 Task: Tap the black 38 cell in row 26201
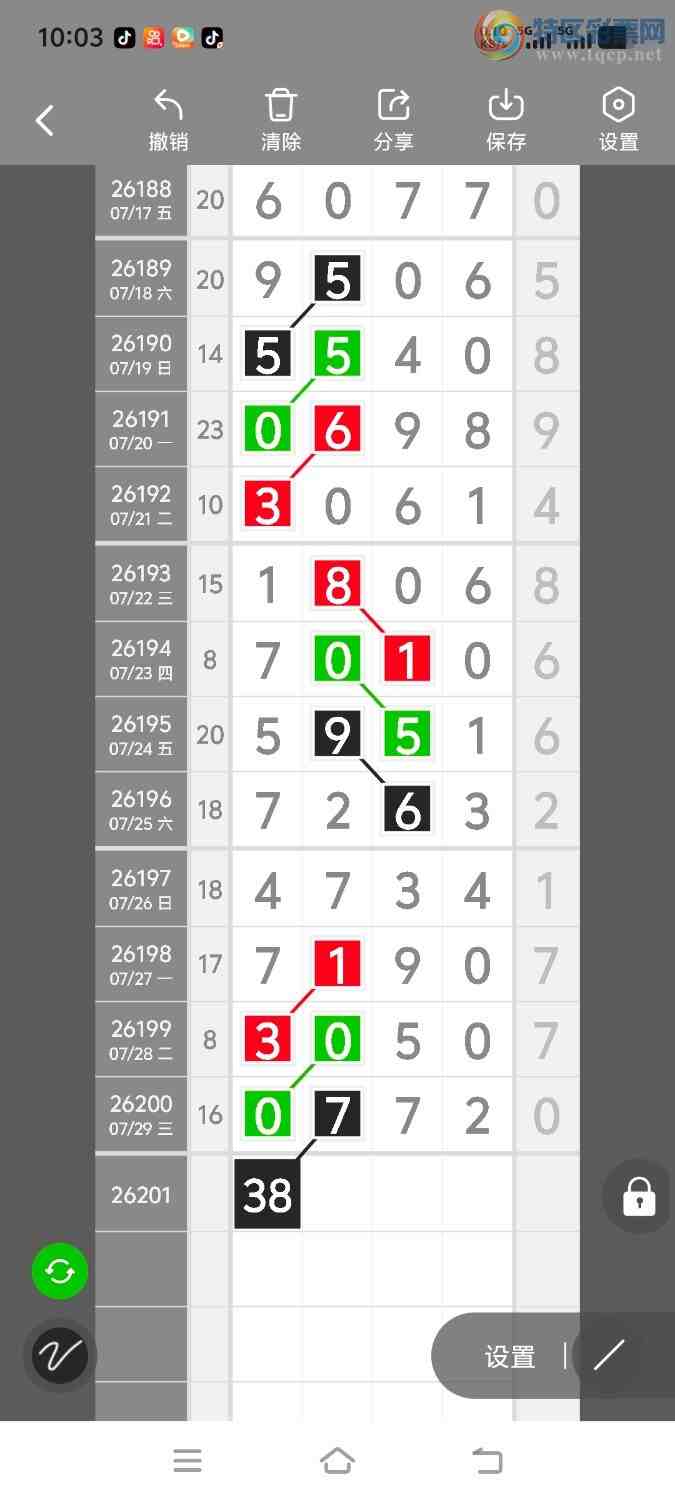pyautogui.click(x=267, y=1195)
